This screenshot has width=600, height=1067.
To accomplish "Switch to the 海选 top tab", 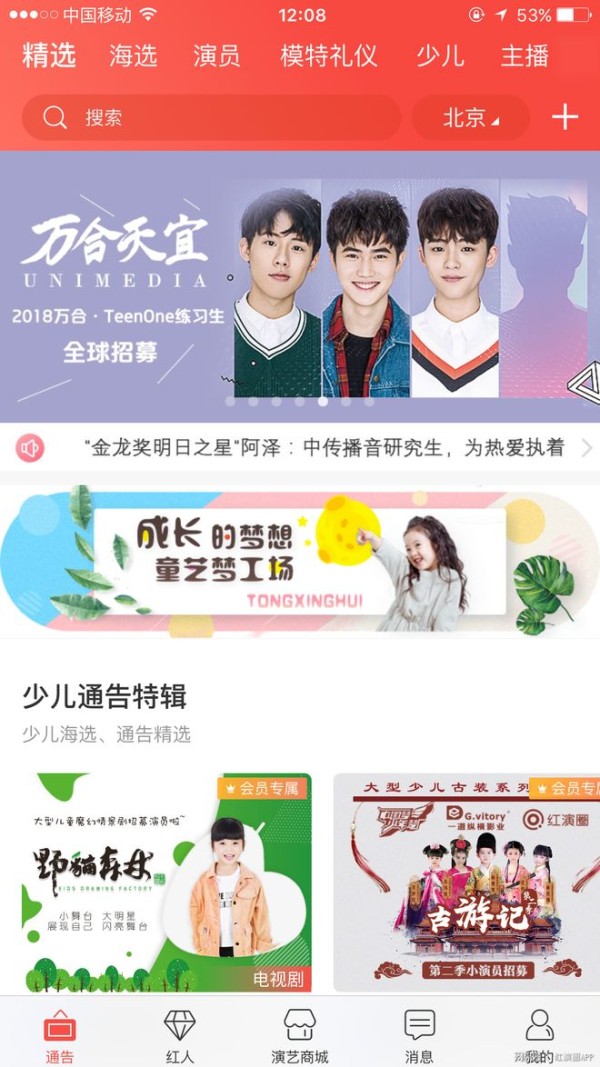I will [x=133, y=56].
